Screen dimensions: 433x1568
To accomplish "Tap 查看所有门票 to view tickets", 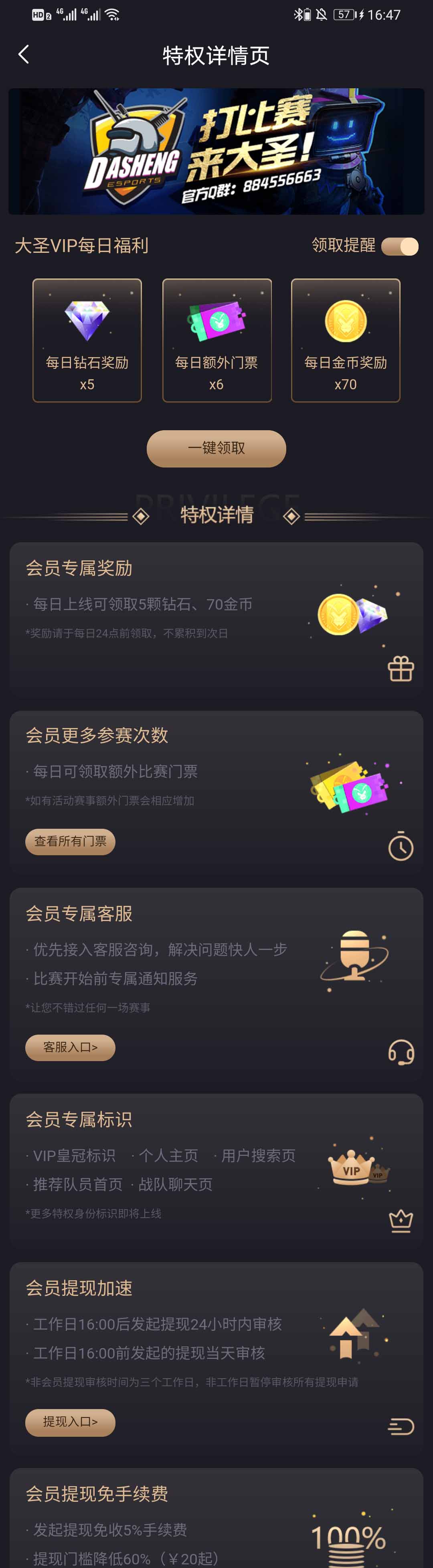I will [x=70, y=841].
